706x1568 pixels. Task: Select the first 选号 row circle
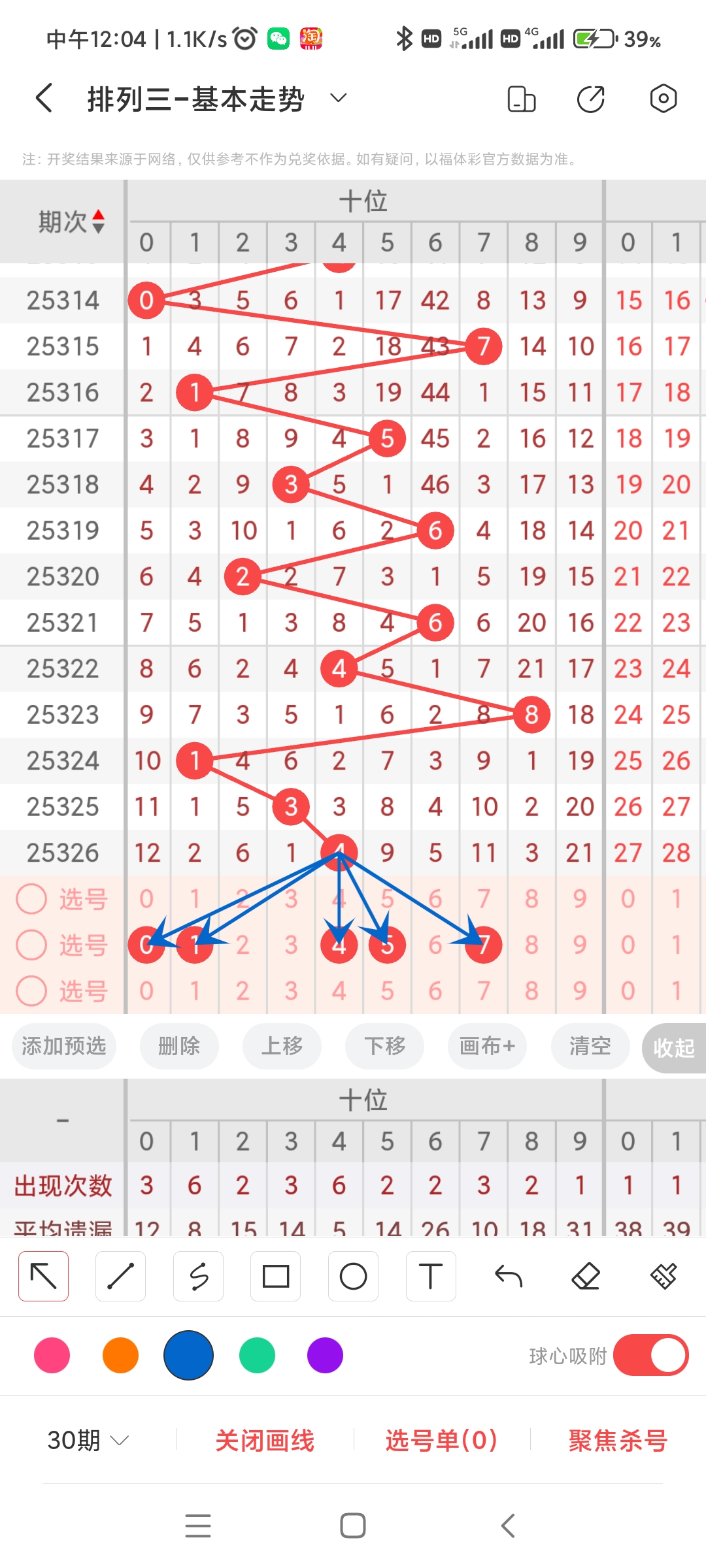point(31,898)
